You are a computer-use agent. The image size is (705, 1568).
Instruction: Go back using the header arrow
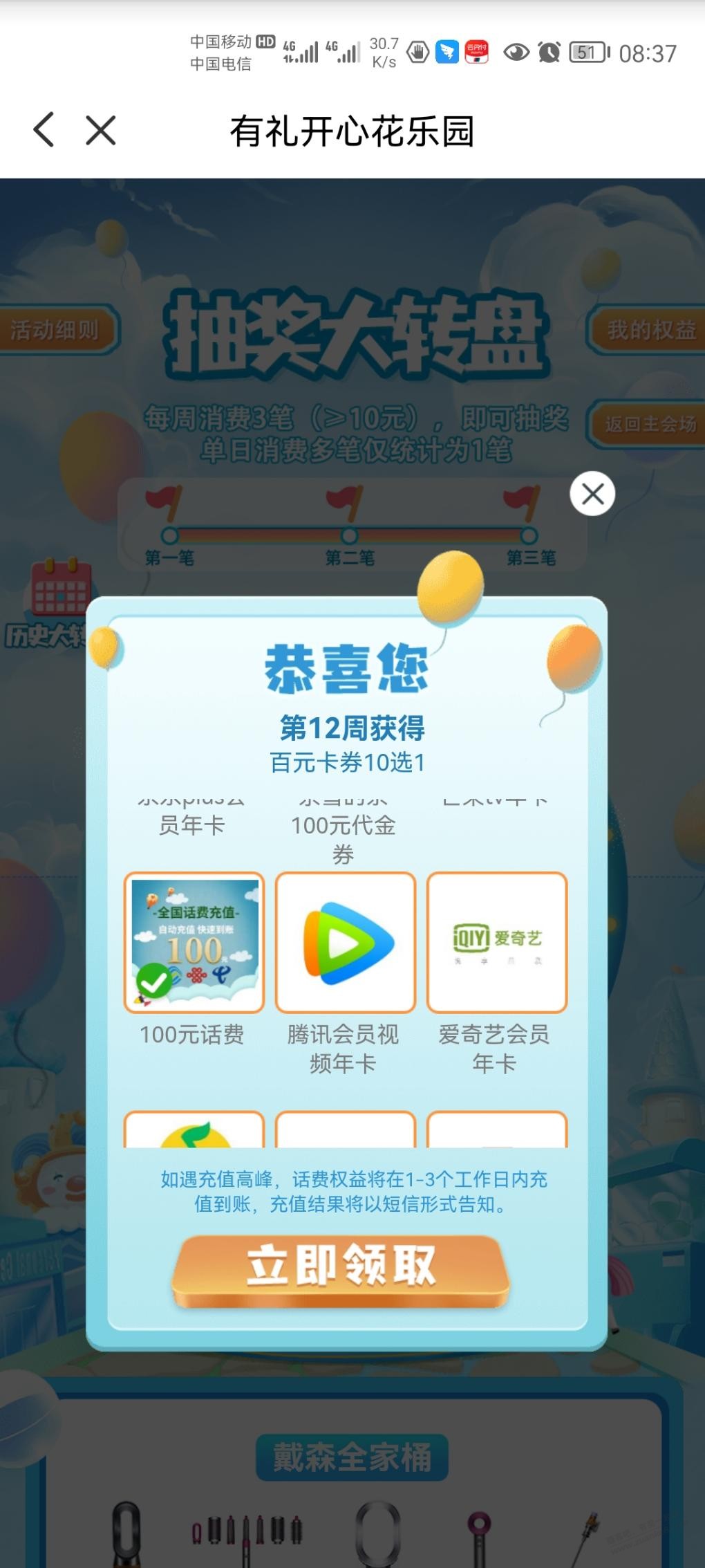tap(44, 130)
